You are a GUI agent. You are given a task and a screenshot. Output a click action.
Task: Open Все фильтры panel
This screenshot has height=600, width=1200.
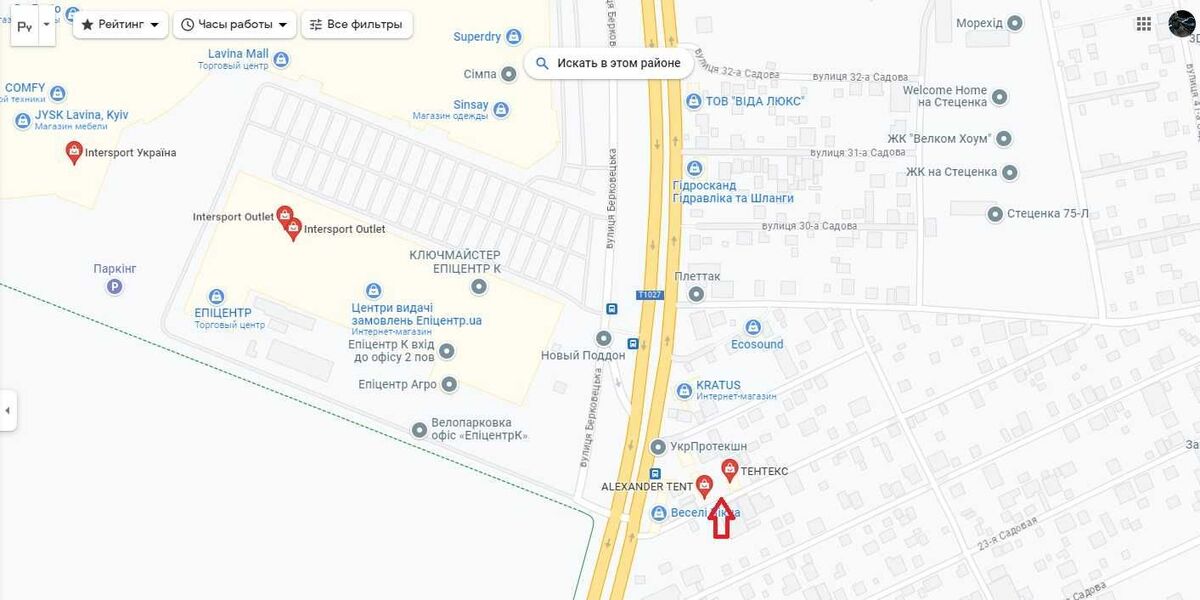357,24
